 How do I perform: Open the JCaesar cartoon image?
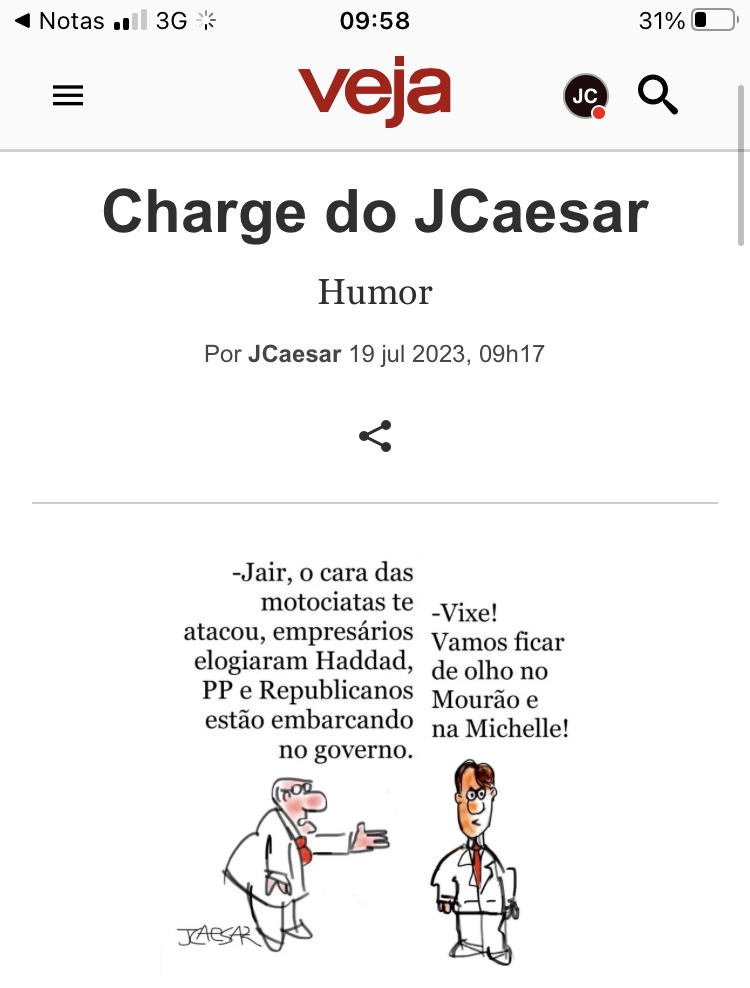(x=375, y=760)
